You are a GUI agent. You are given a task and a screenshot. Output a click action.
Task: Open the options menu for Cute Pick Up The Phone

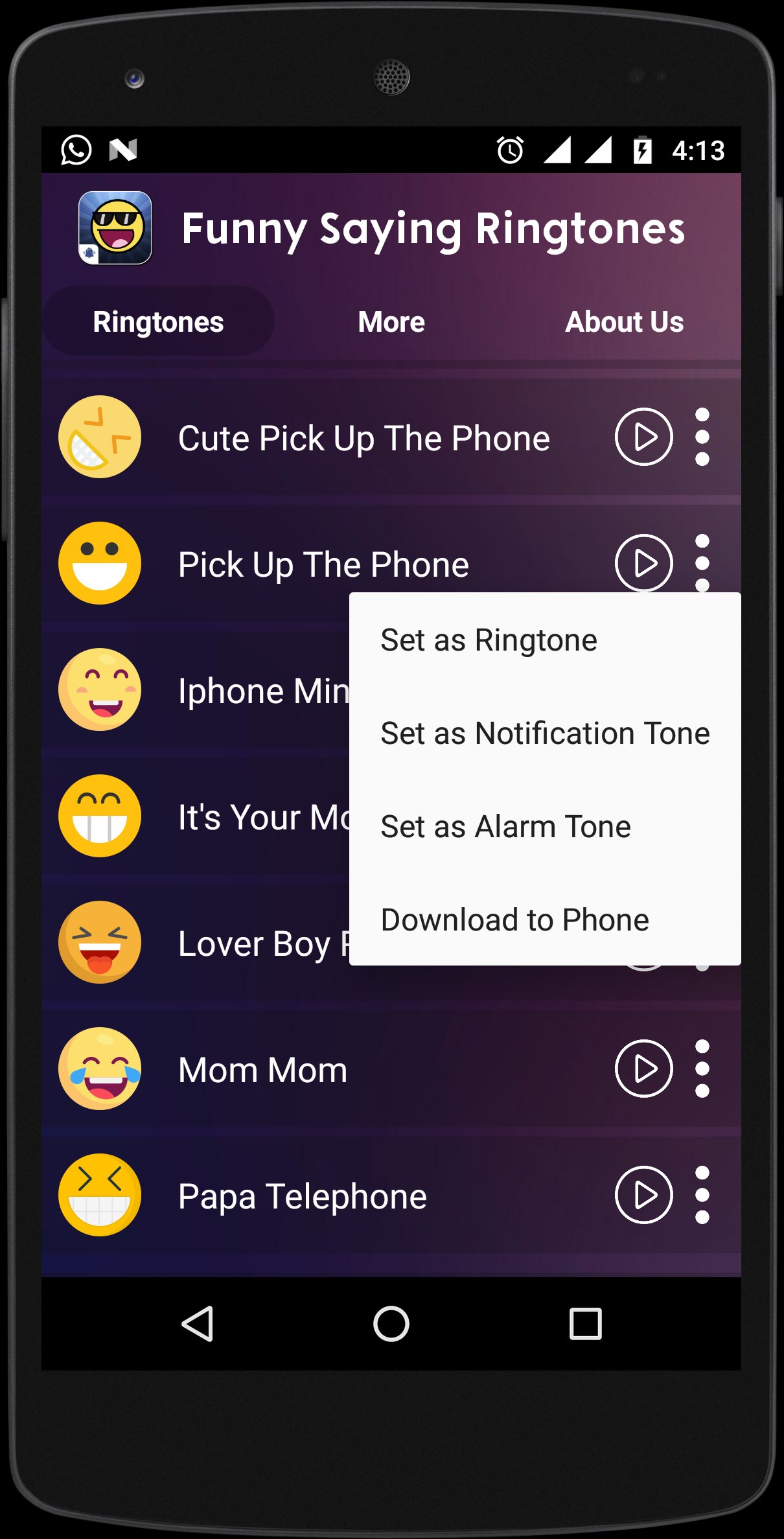tap(703, 437)
